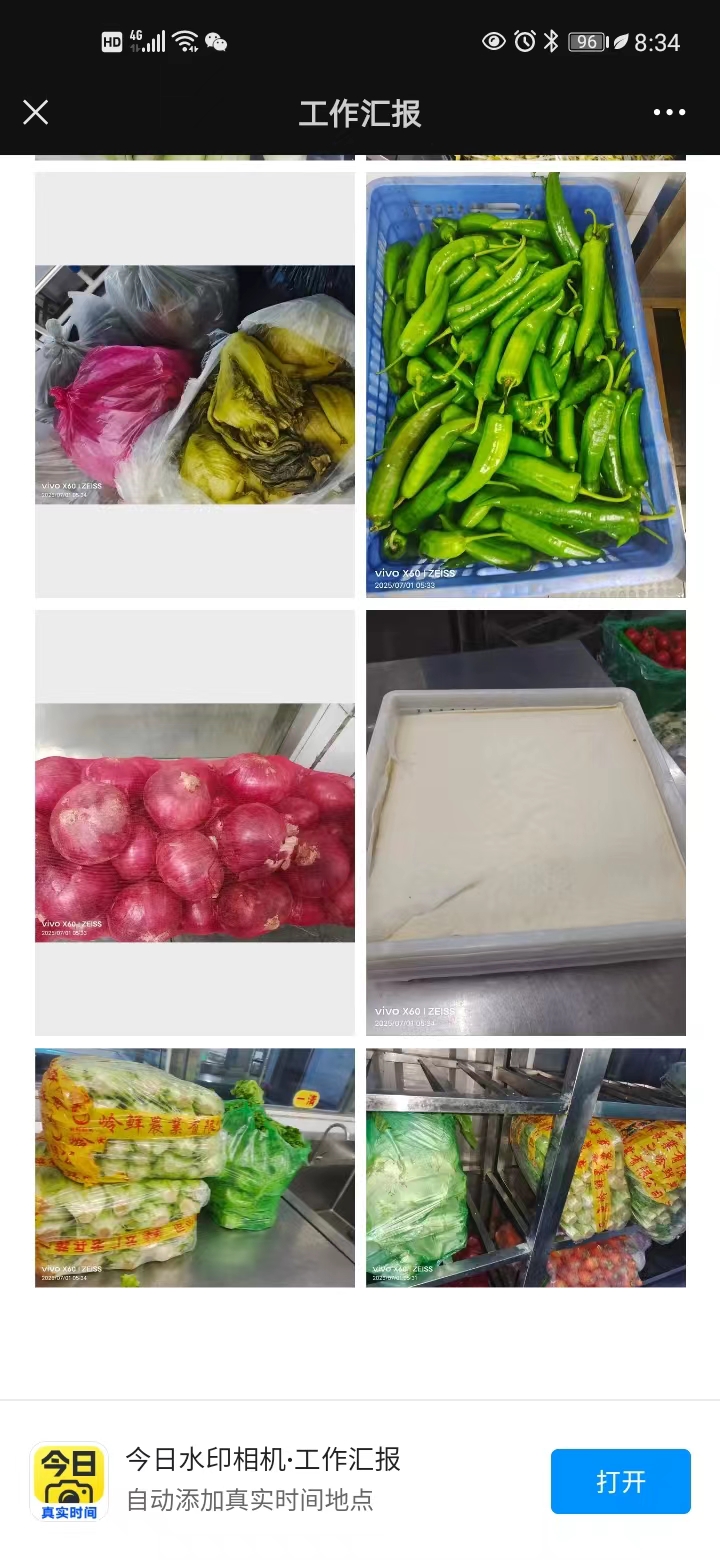The image size is (720, 1560).
Task: View the storage shelf vegetables photo
Action: pos(526,1167)
